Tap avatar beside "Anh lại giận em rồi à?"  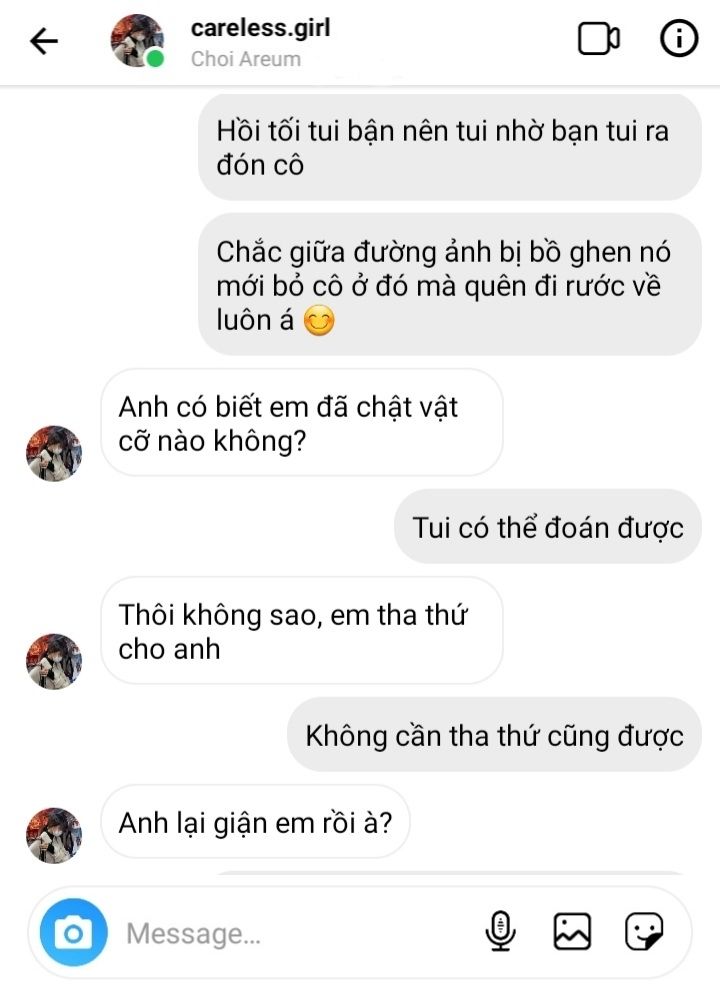[x=54, y=835]
